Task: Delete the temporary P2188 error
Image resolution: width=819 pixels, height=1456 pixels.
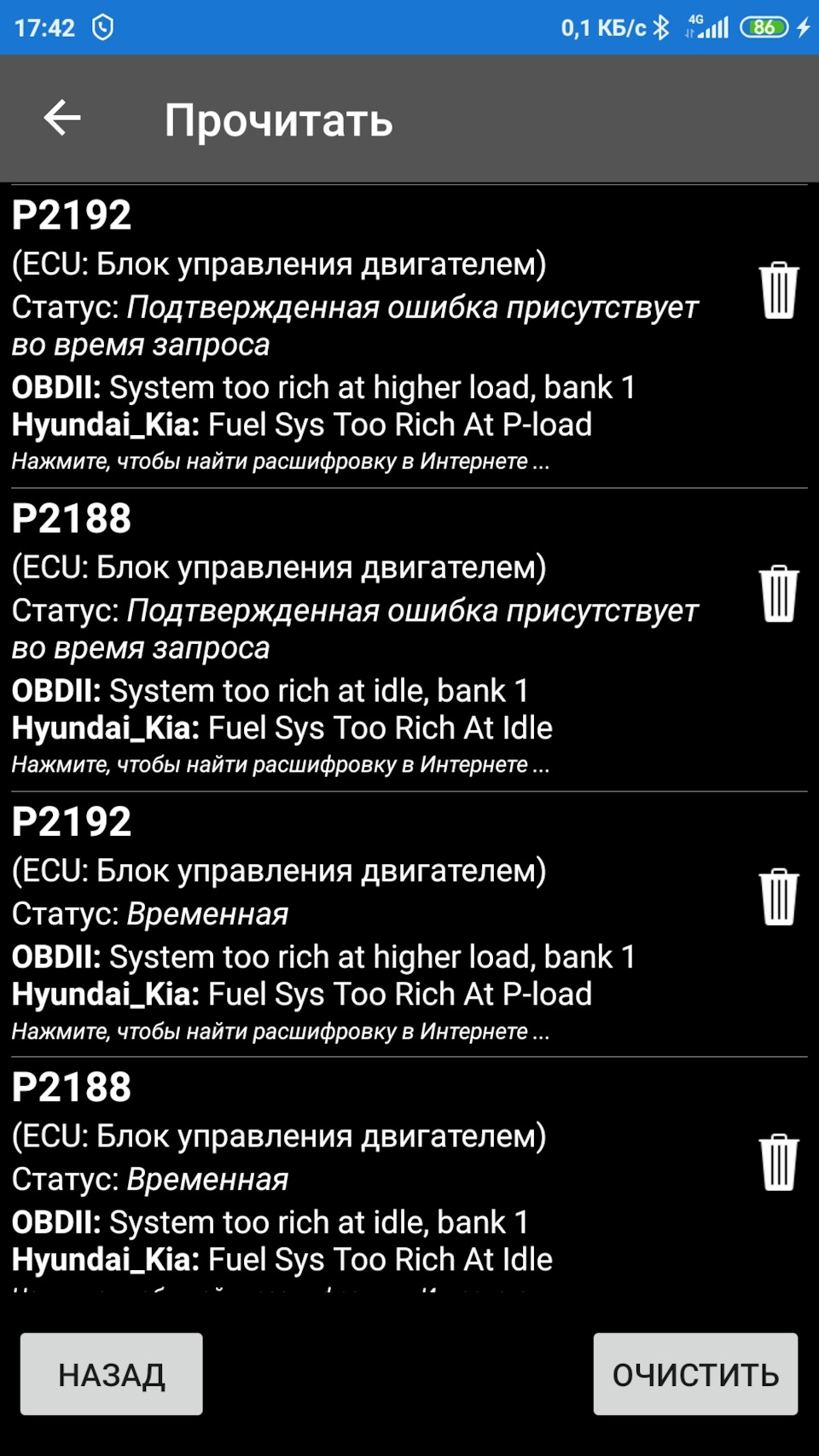Action: [778, 1162]
